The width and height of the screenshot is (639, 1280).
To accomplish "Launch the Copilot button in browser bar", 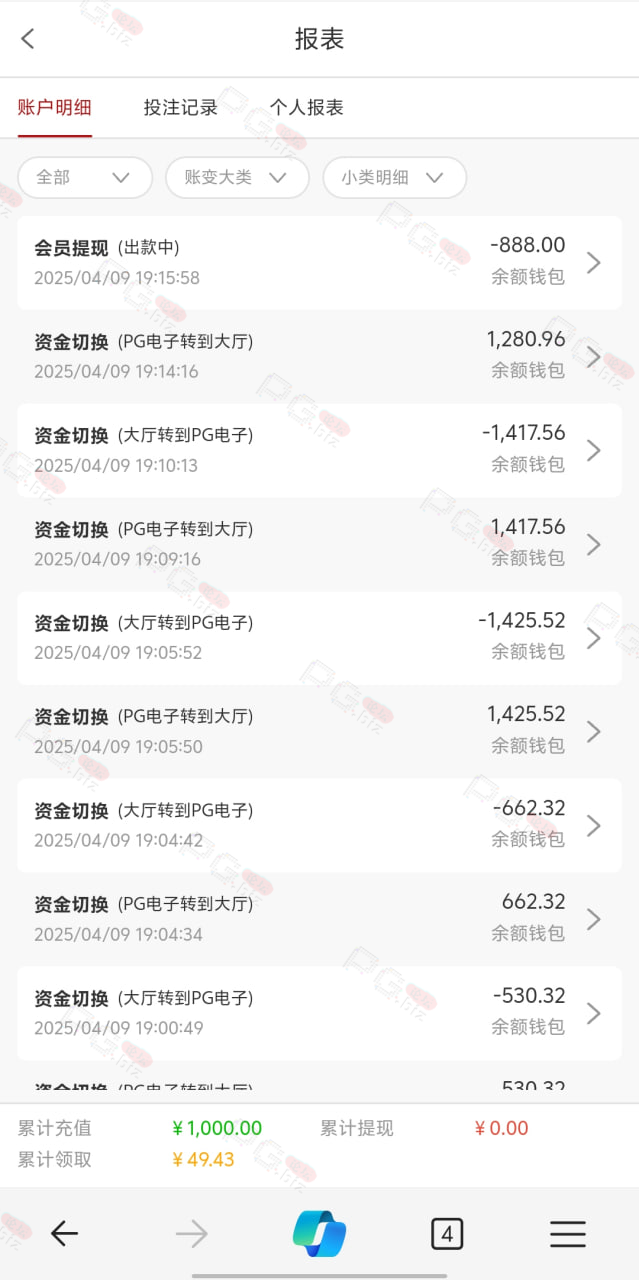I will (x=319, y=1233).
